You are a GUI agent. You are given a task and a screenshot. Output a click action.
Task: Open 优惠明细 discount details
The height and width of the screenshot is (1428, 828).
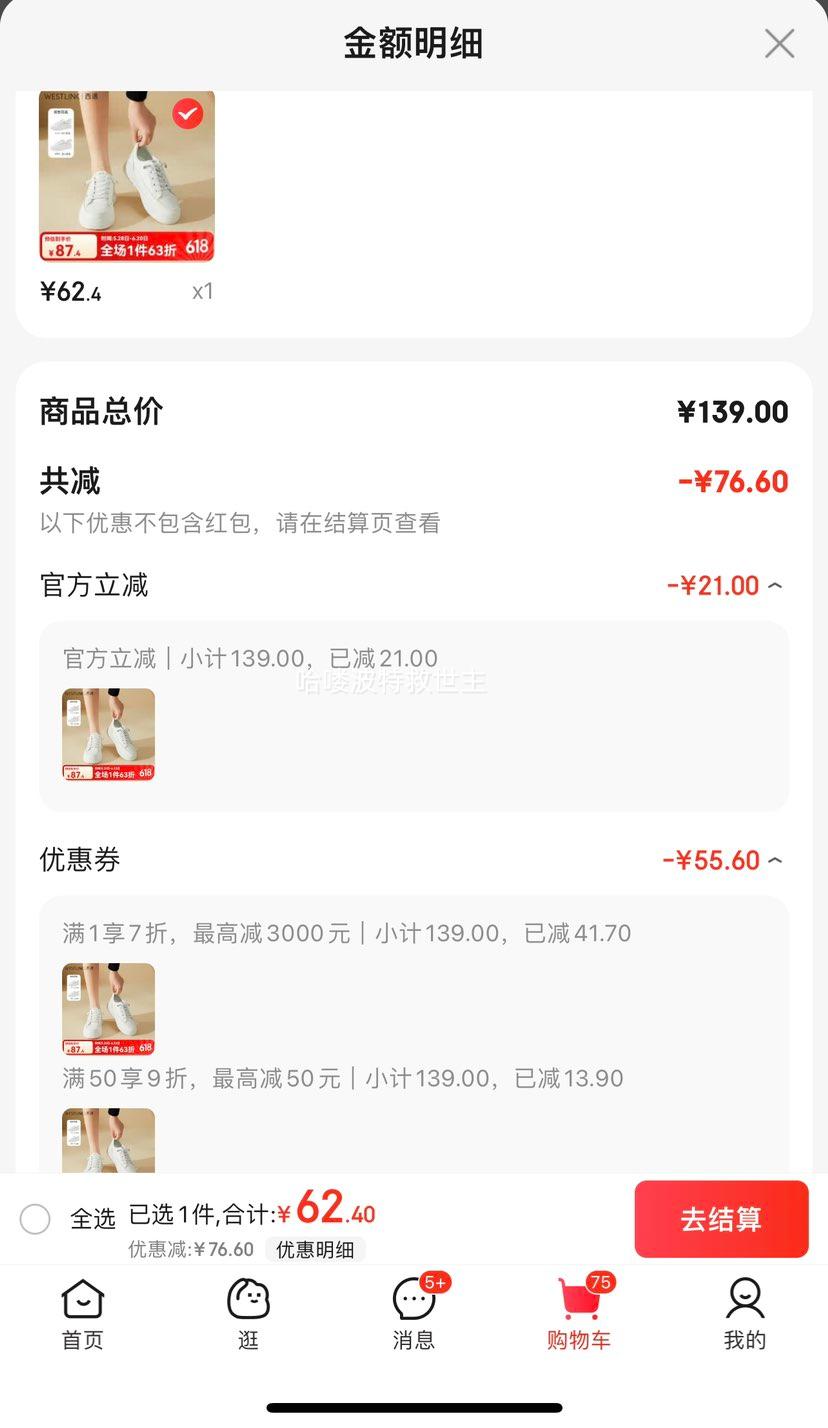click(x=315, y=1249)
